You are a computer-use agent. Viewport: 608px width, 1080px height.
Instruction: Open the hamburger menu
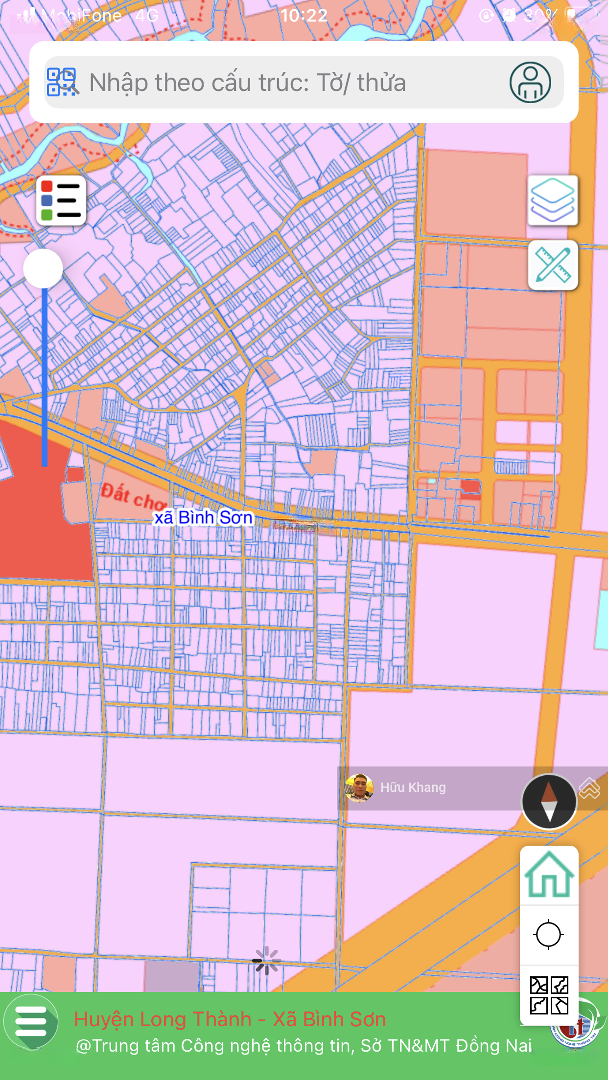(x=31, y=1022)
